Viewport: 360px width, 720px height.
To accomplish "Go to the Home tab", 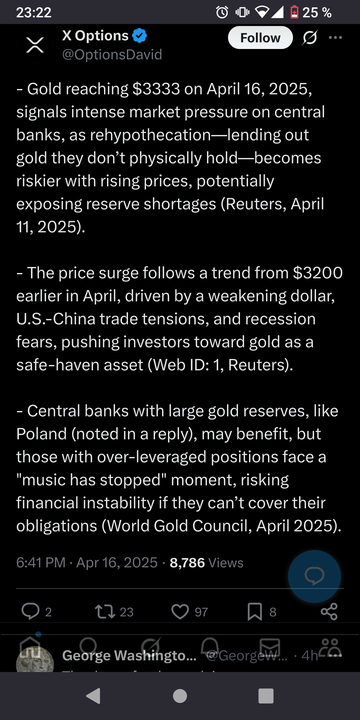I will [30, 647].
